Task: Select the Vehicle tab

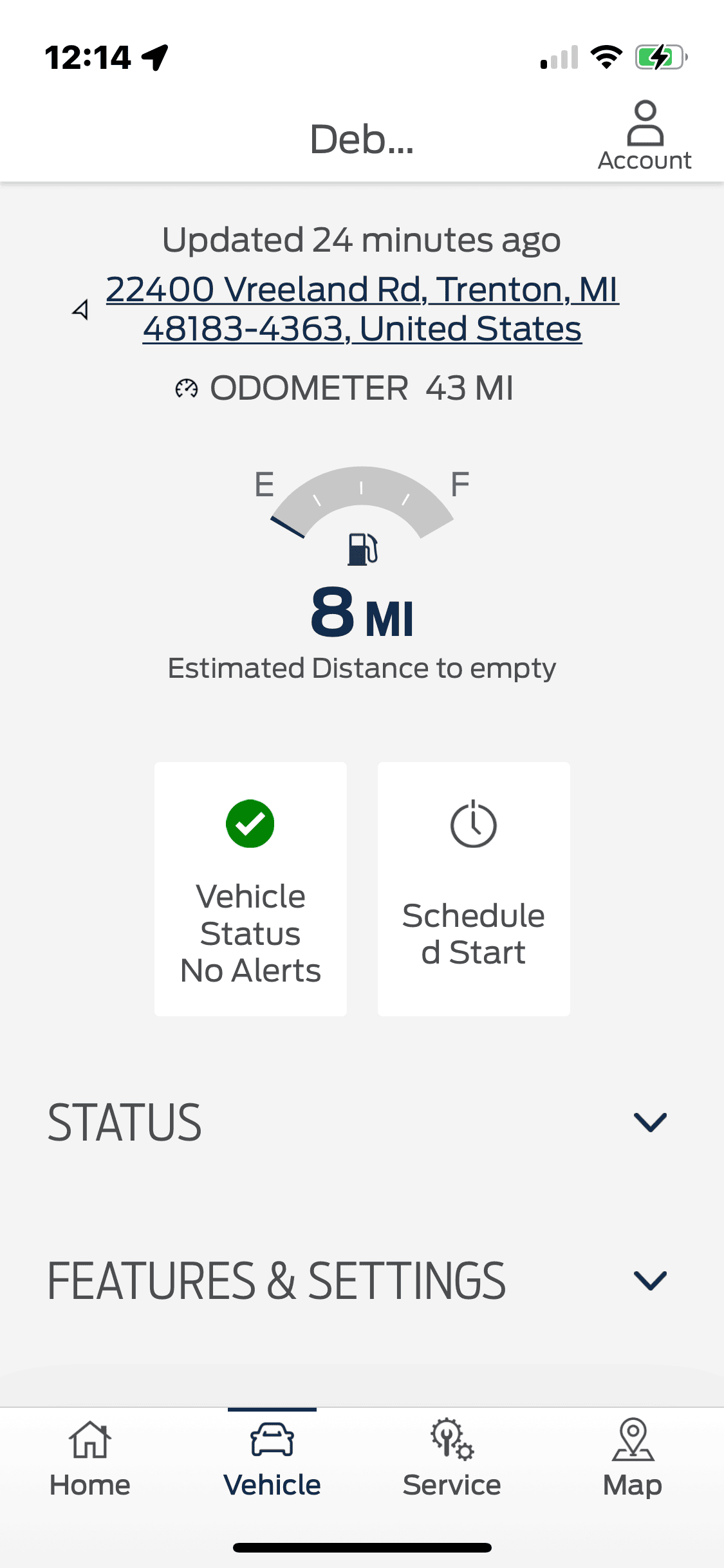Action: (272, 1459)
